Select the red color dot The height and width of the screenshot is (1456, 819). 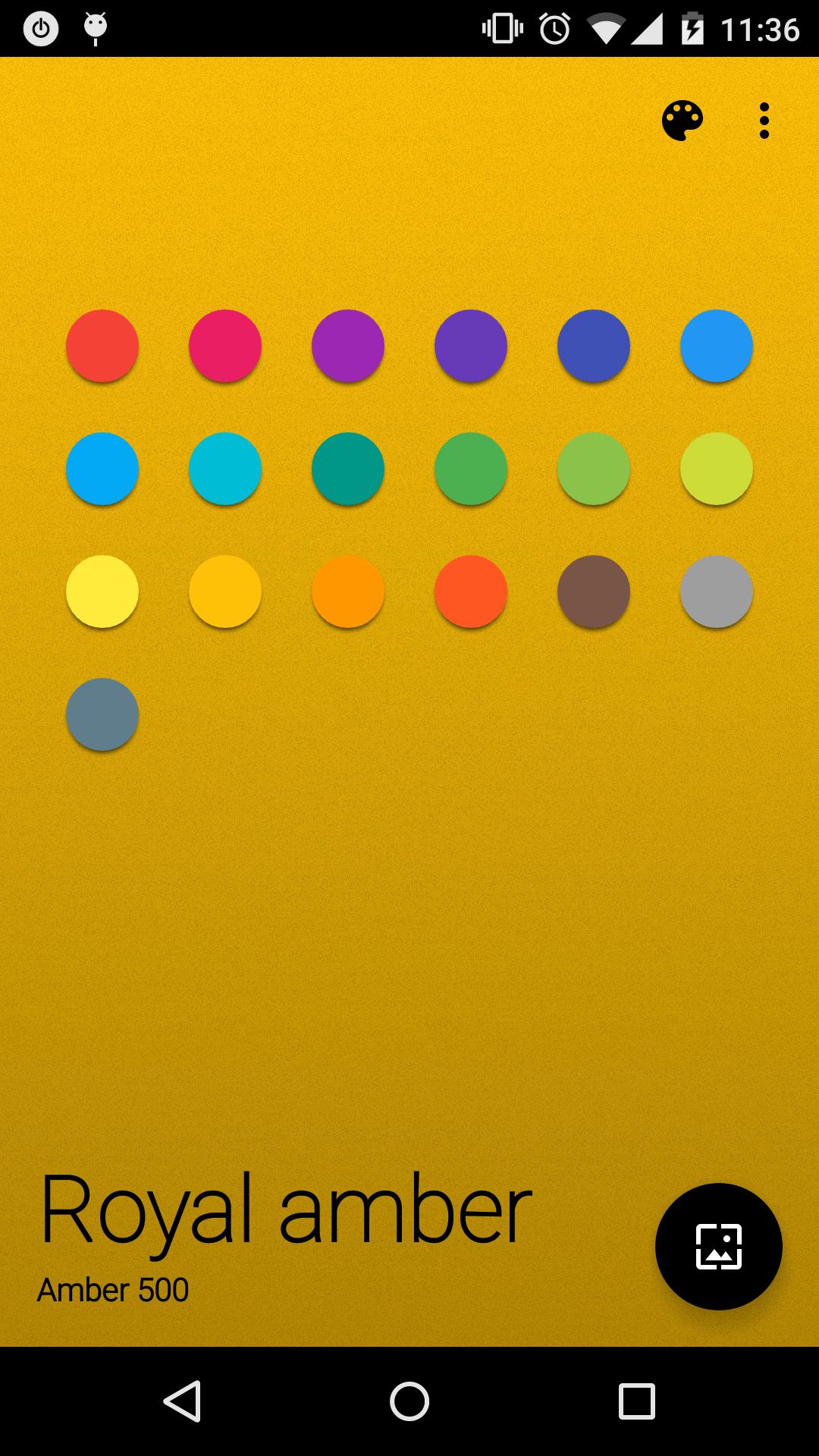pyautogui.click(x=102, y=345)
